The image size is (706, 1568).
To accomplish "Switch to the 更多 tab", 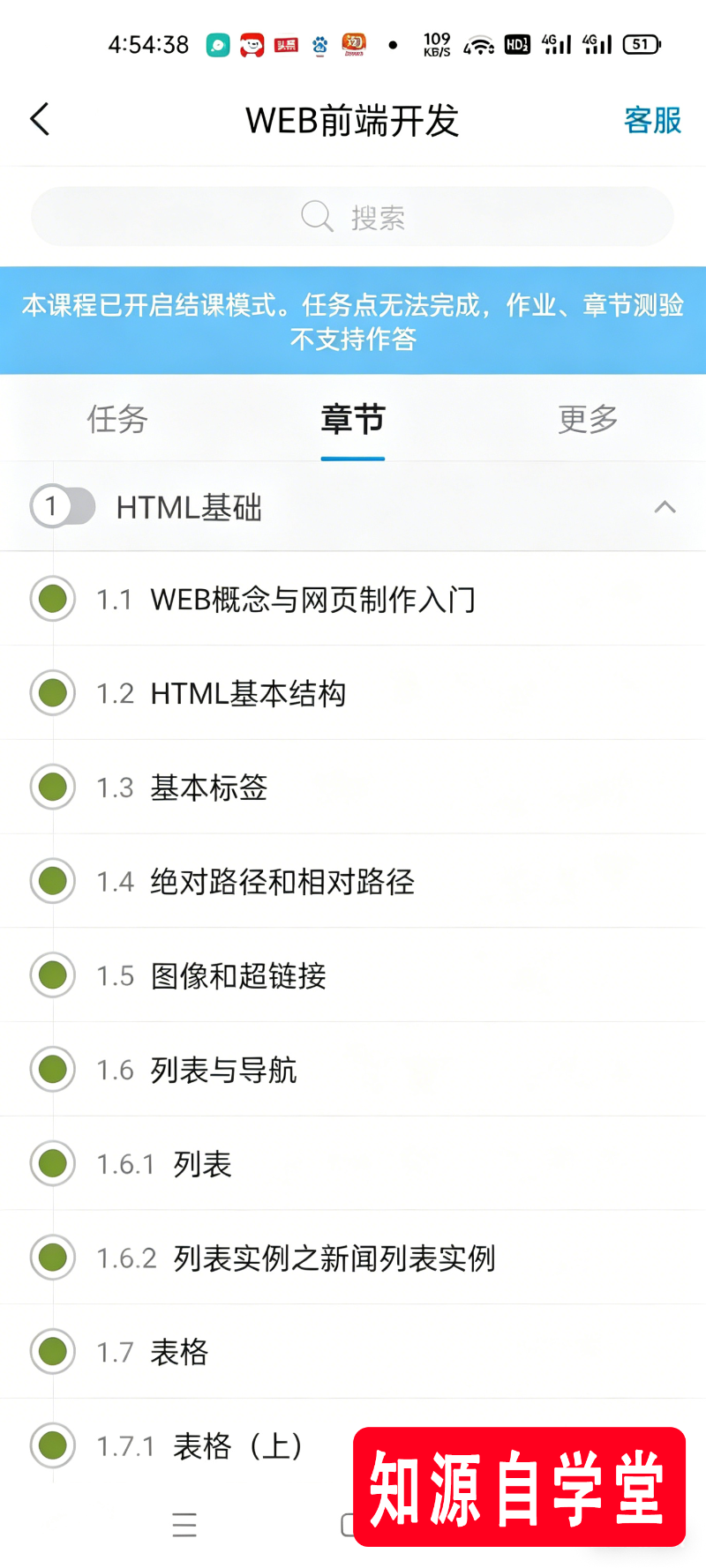I will (x=588, y=419).
